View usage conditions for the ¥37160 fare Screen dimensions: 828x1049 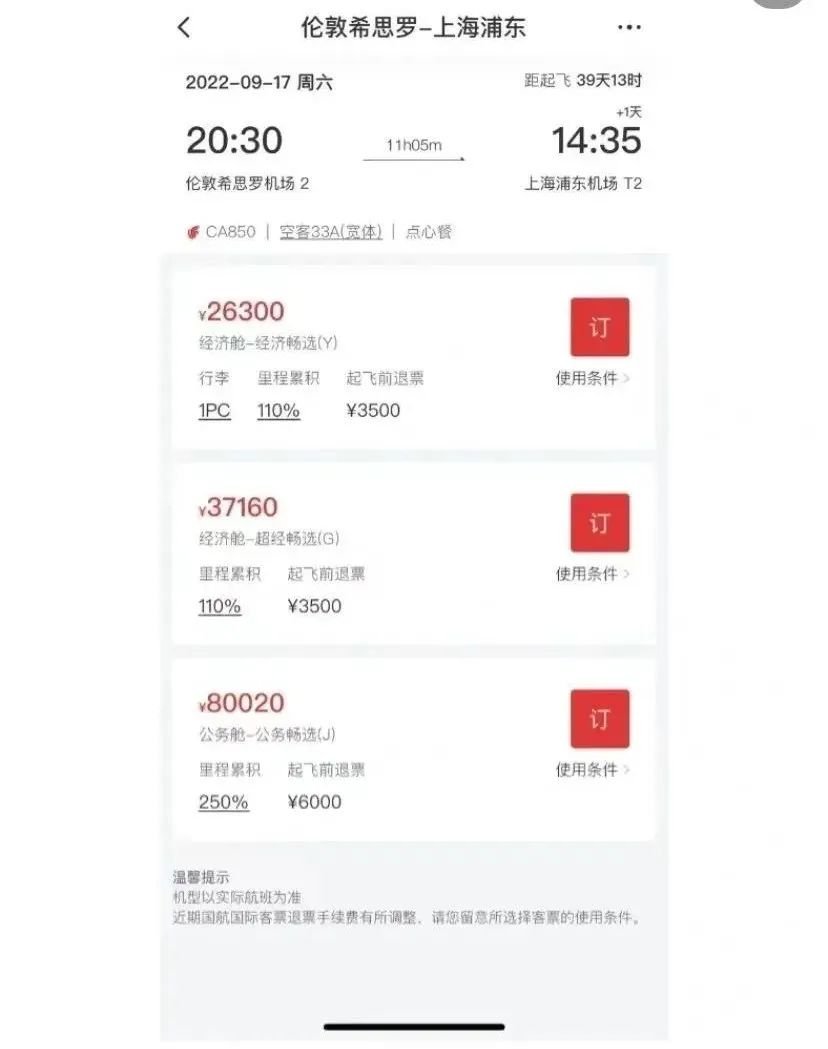pyautogui.click(x=592, y=574)
